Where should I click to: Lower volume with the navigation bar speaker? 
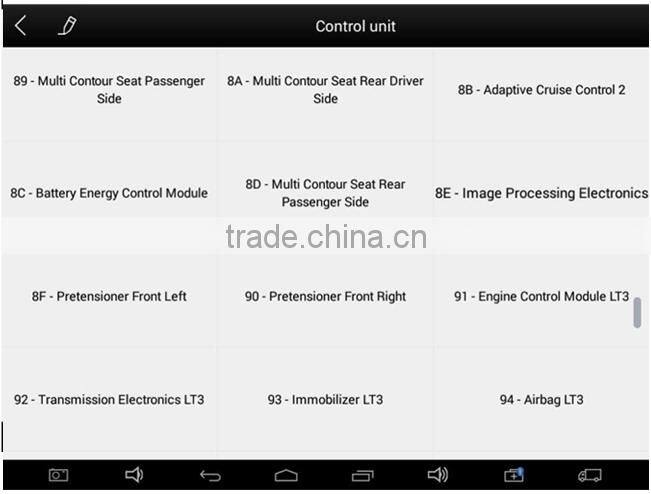pos(134,474)
